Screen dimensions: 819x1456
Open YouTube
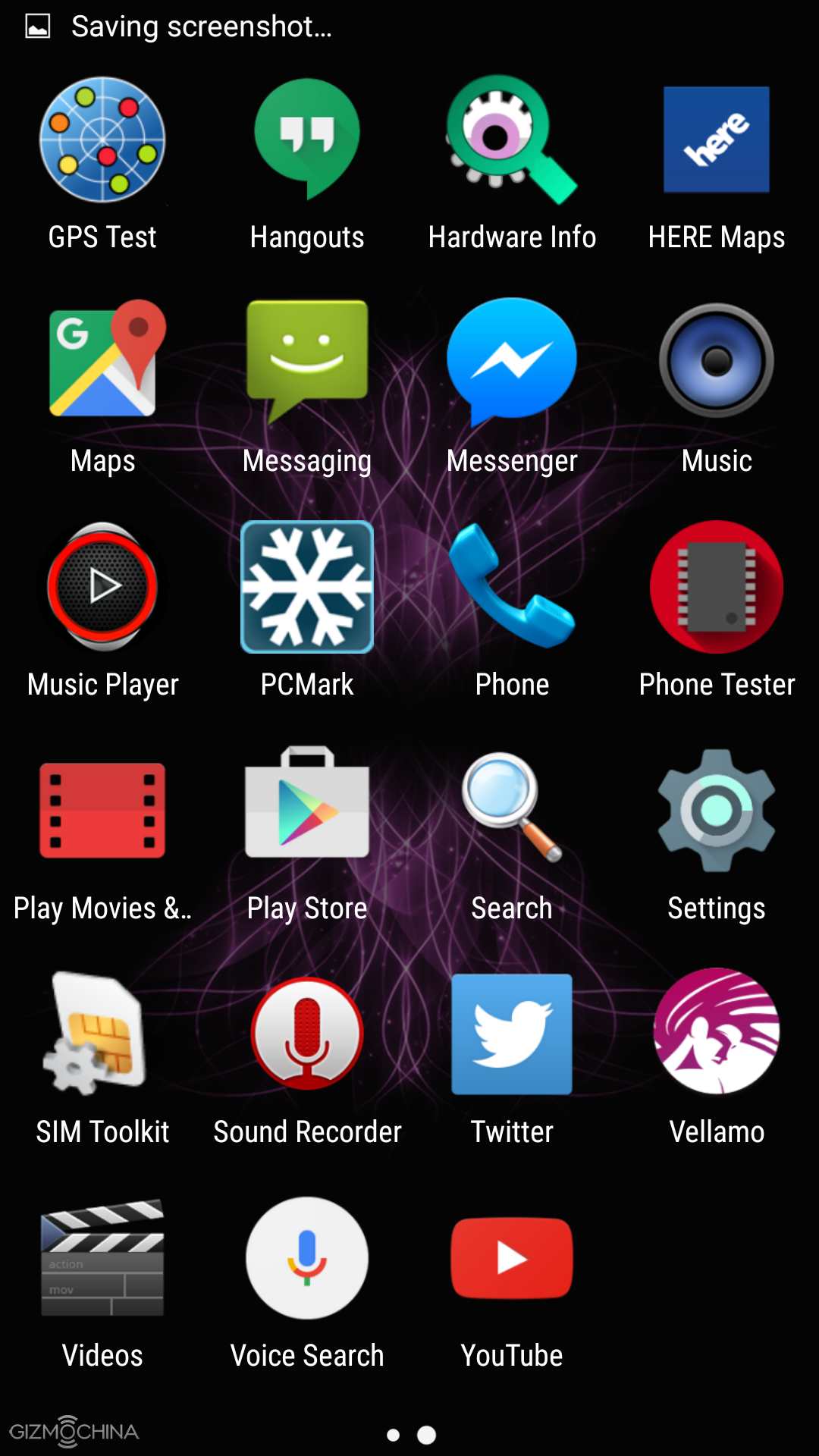click(x=512, y=1257)
